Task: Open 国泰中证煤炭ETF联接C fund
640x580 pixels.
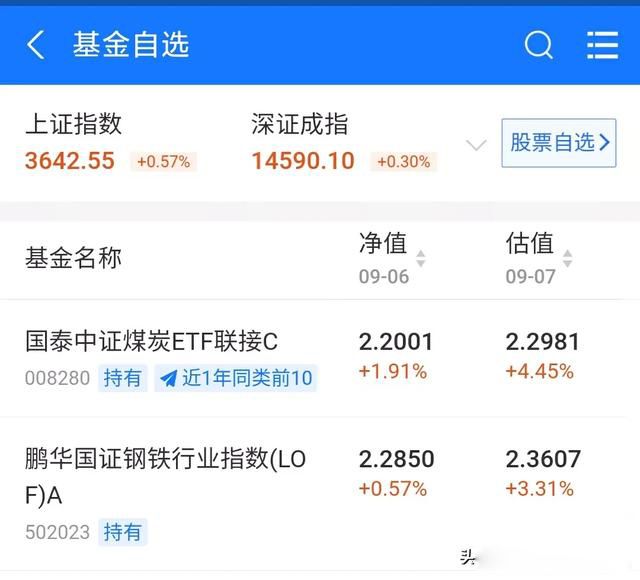Action: click(152, 342)
